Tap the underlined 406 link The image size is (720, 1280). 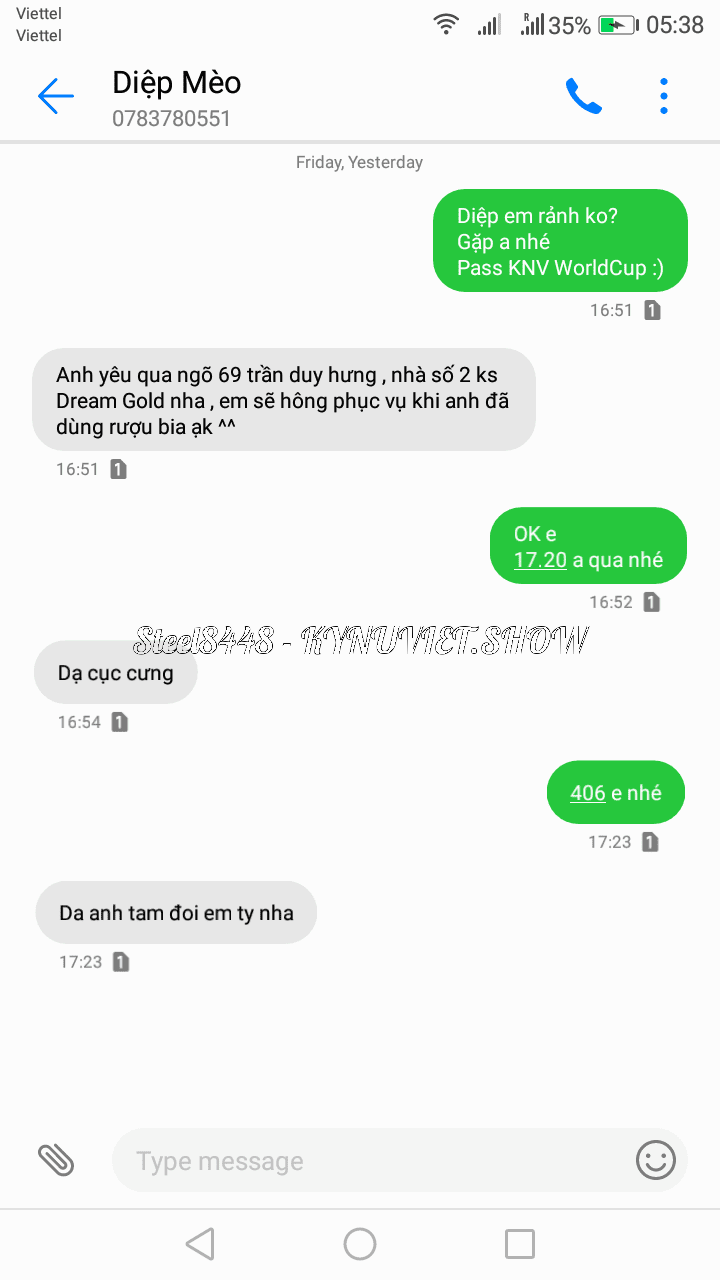[x=588, y=793]
